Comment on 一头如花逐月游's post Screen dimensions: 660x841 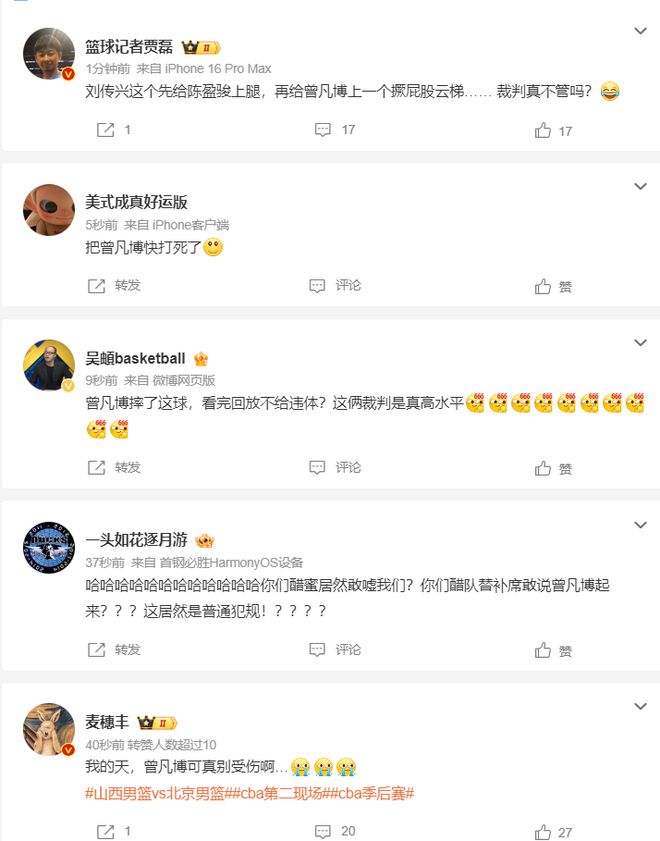coord(335,650)
